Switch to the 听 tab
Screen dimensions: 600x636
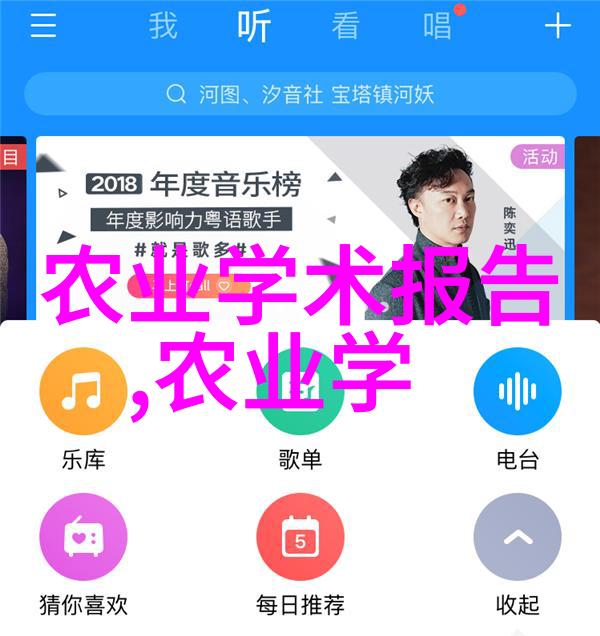[254, 26]
